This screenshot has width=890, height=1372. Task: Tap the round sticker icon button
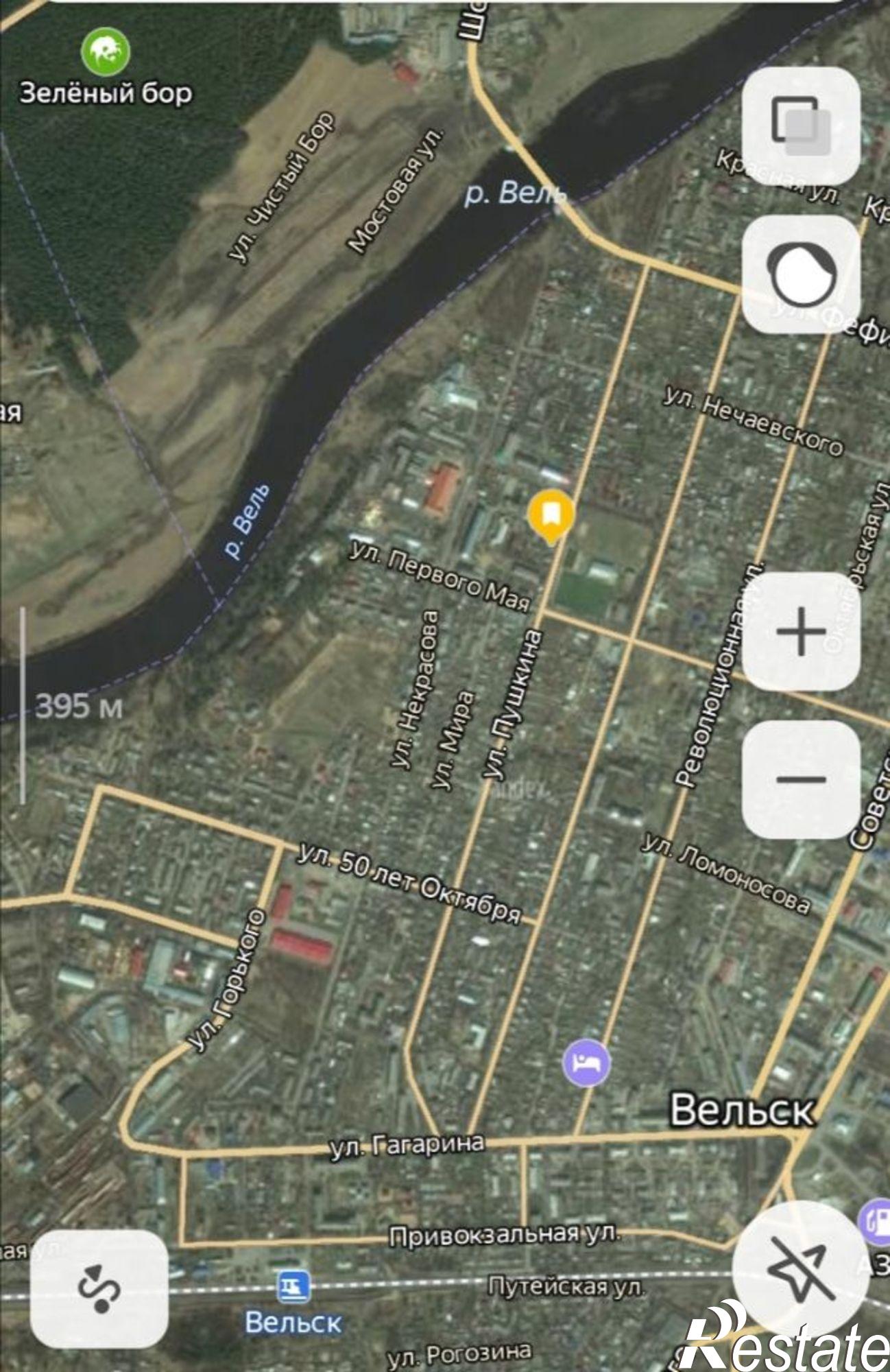pyautogui.click(x=801, y=274)
